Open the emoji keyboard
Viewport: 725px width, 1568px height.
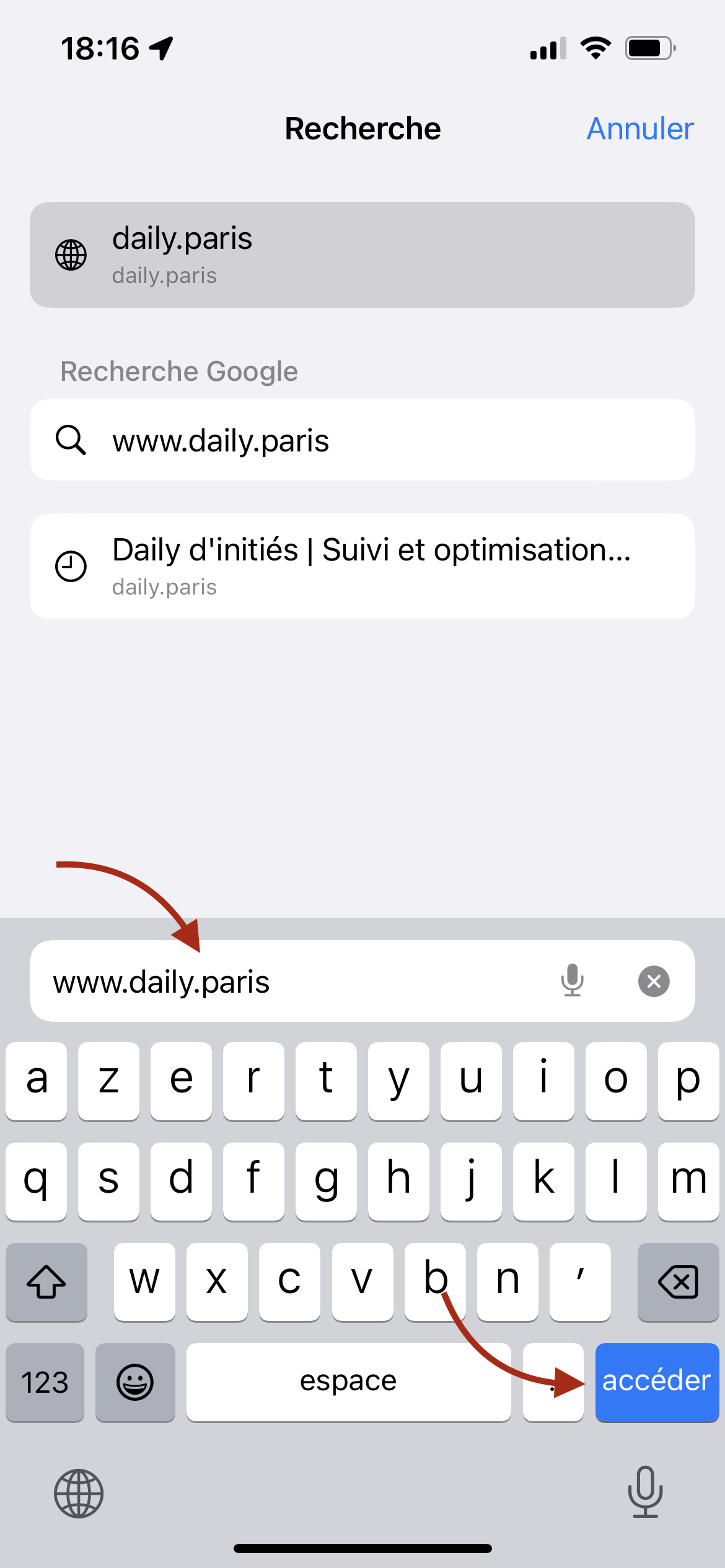click(135, 1382)
